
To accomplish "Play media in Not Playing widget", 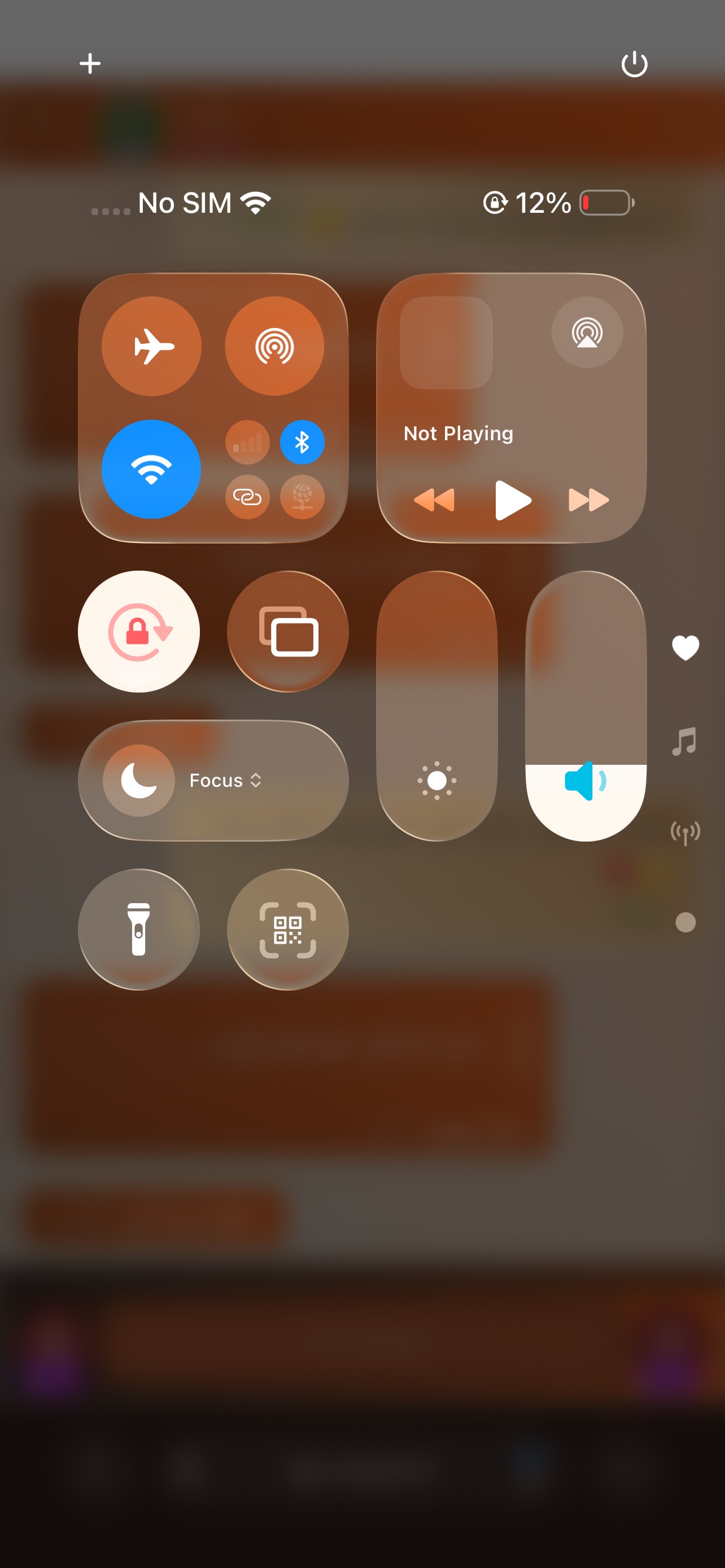I will pyautogui.click(x=513, y=500).
